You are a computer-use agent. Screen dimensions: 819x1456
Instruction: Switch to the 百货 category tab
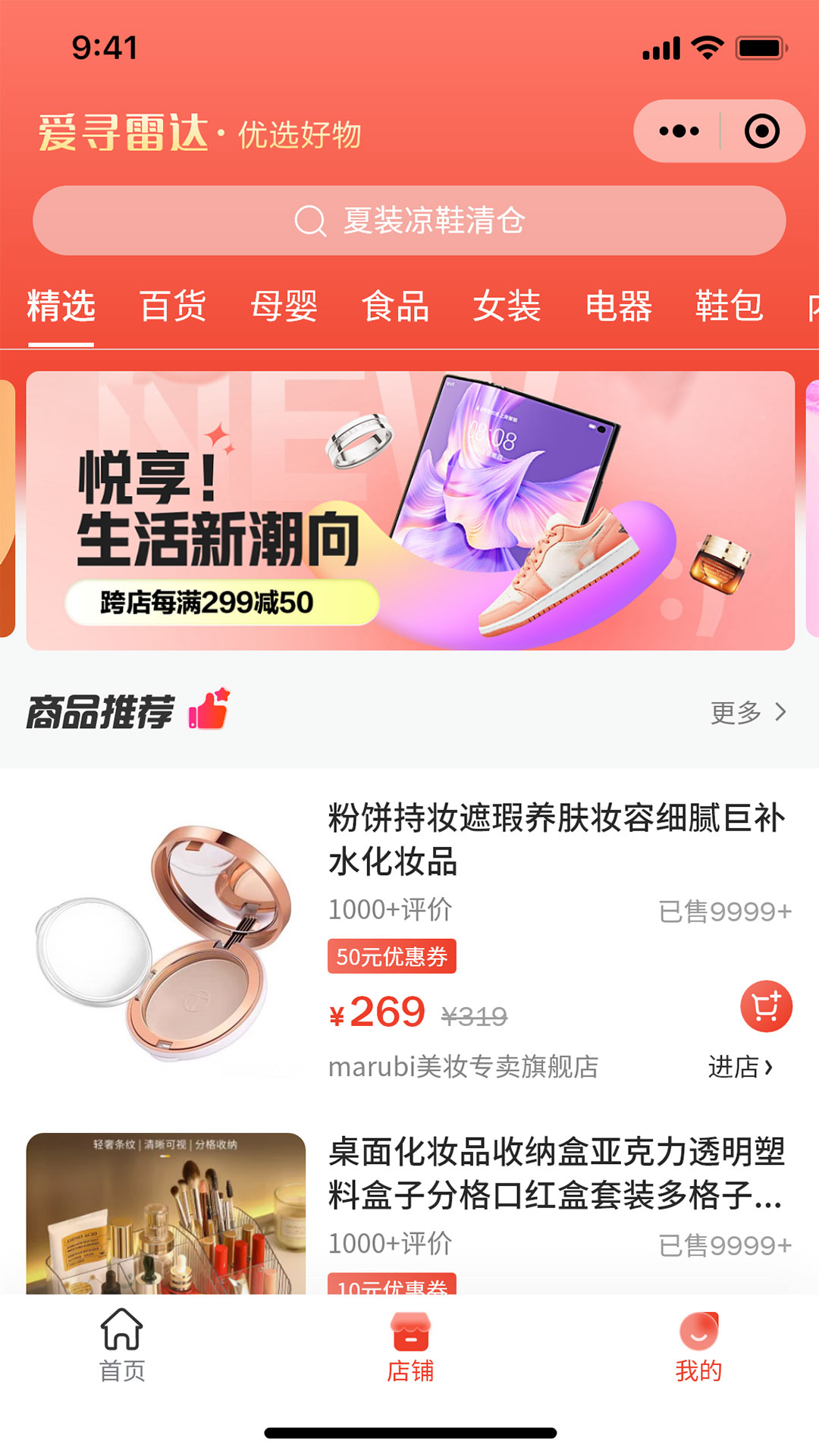[x=173, y=306]
